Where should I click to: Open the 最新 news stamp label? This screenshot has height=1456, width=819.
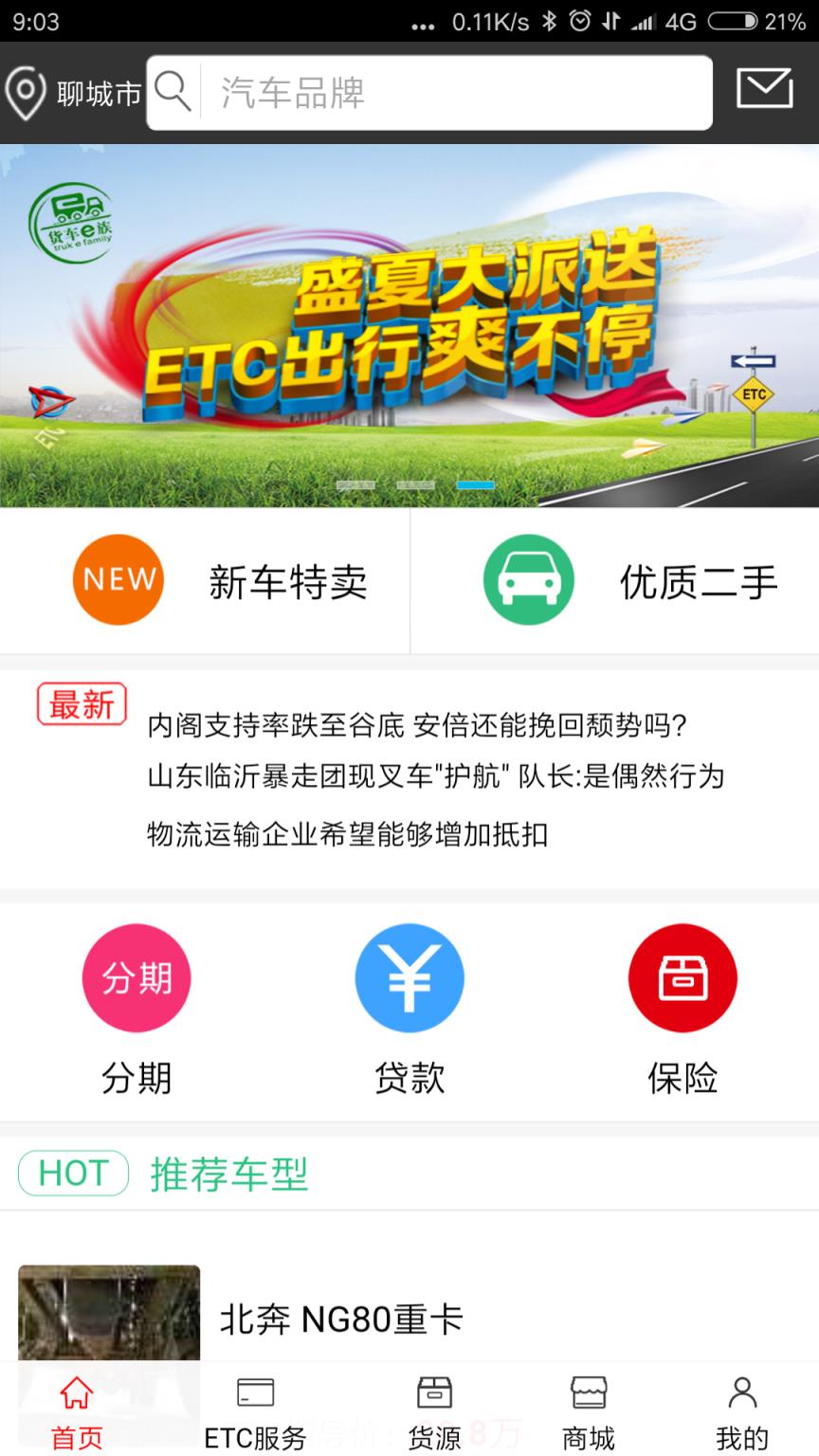tap(82, 704)
